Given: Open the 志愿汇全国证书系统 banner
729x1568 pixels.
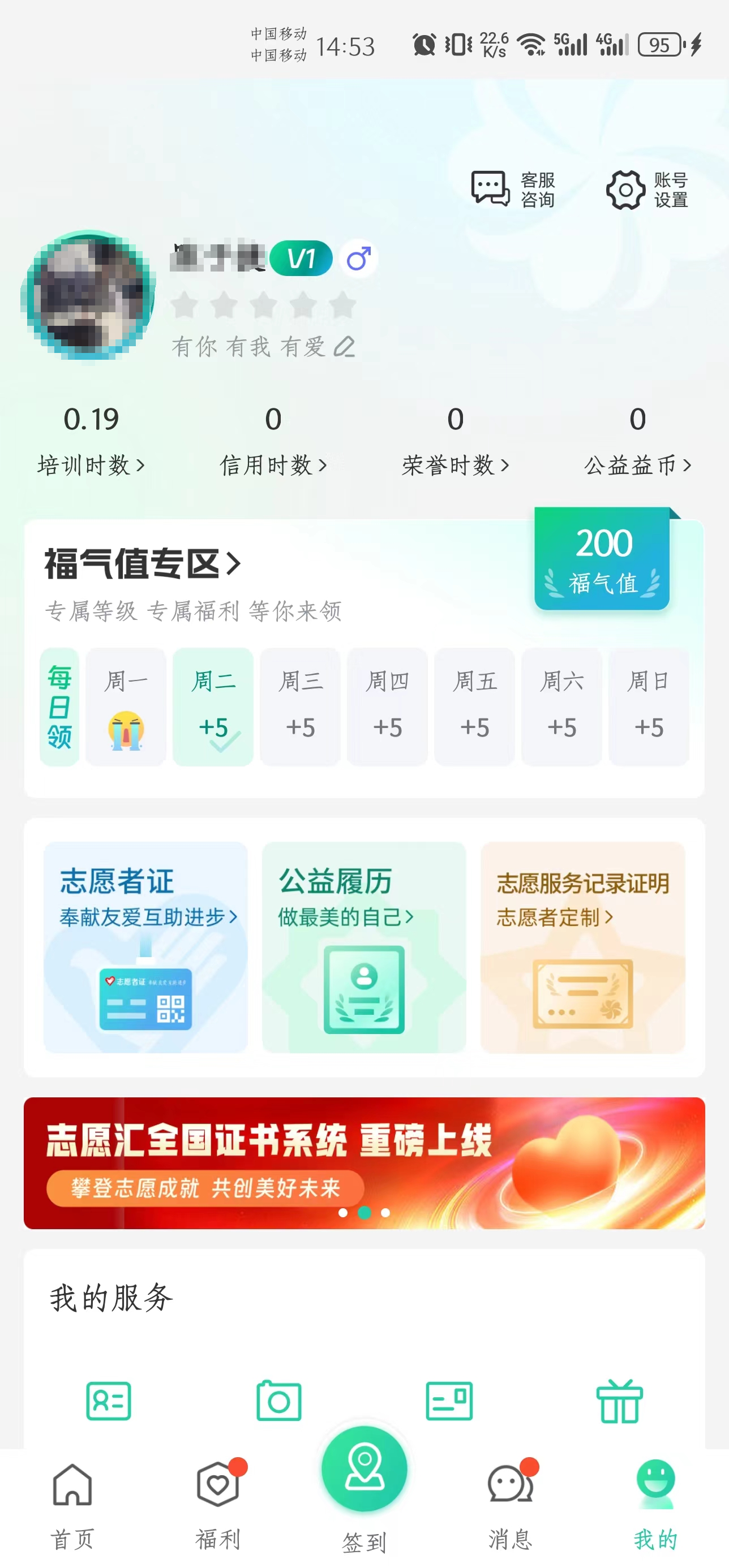Looking at the screenshot, I should (x=363, y=1162).
